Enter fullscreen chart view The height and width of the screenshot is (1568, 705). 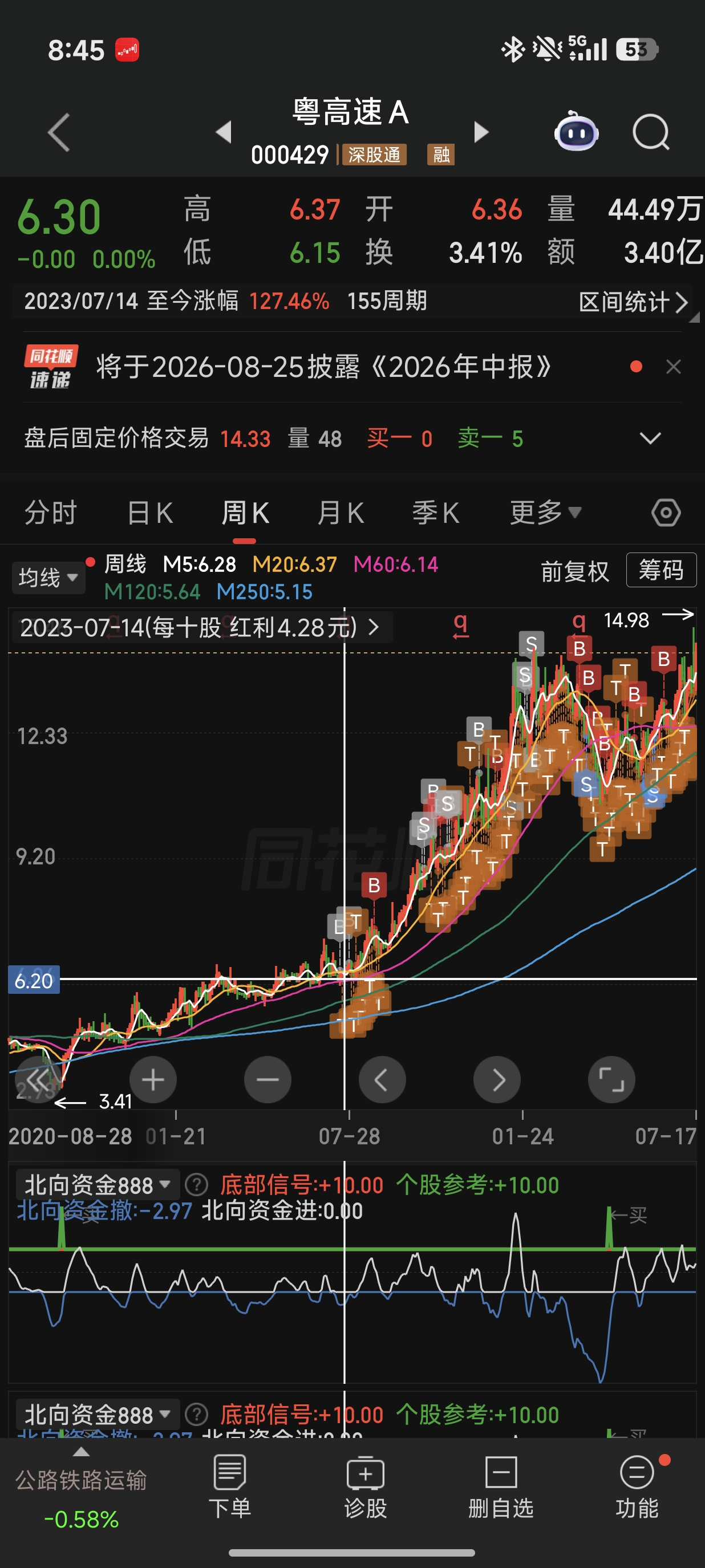(611, 1080)
